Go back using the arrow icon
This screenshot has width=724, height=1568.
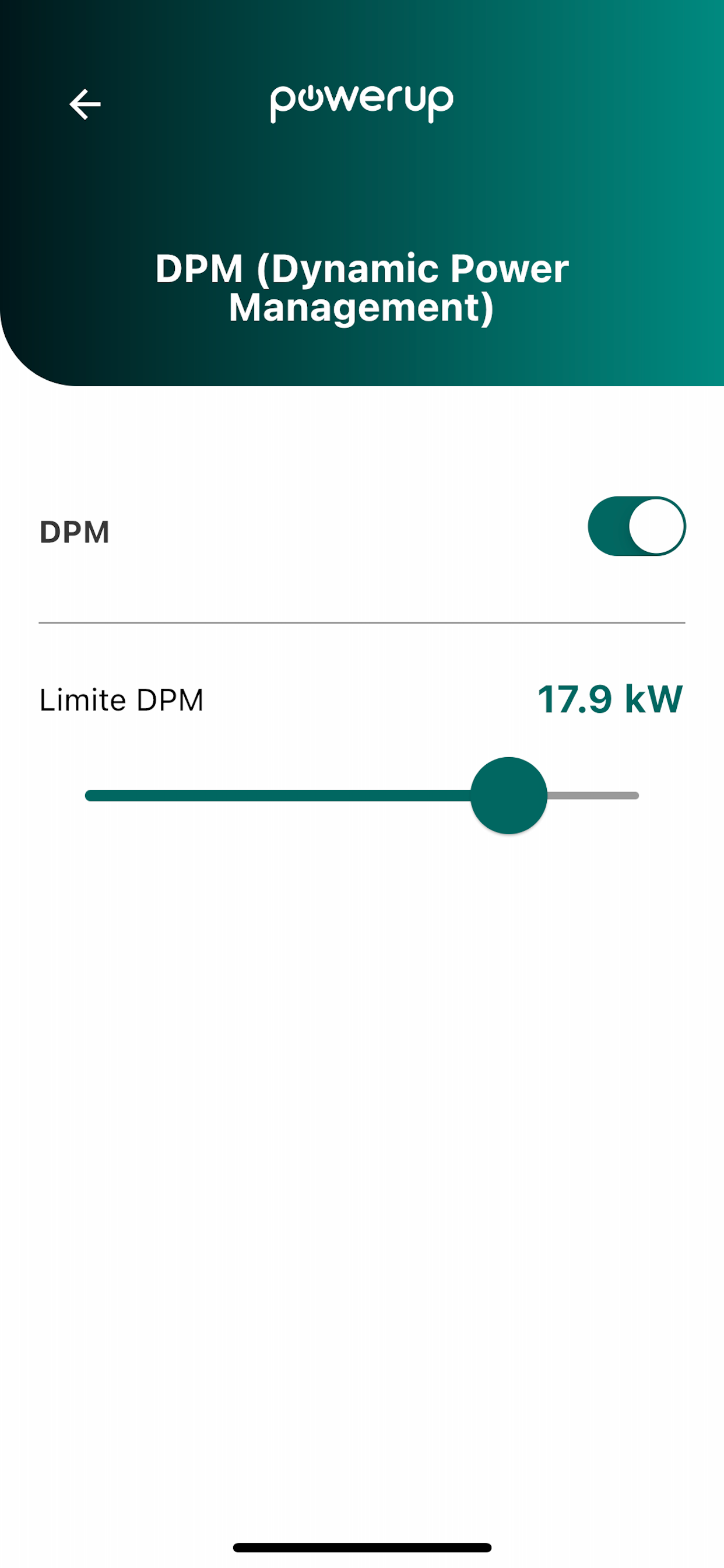[85, 104]
